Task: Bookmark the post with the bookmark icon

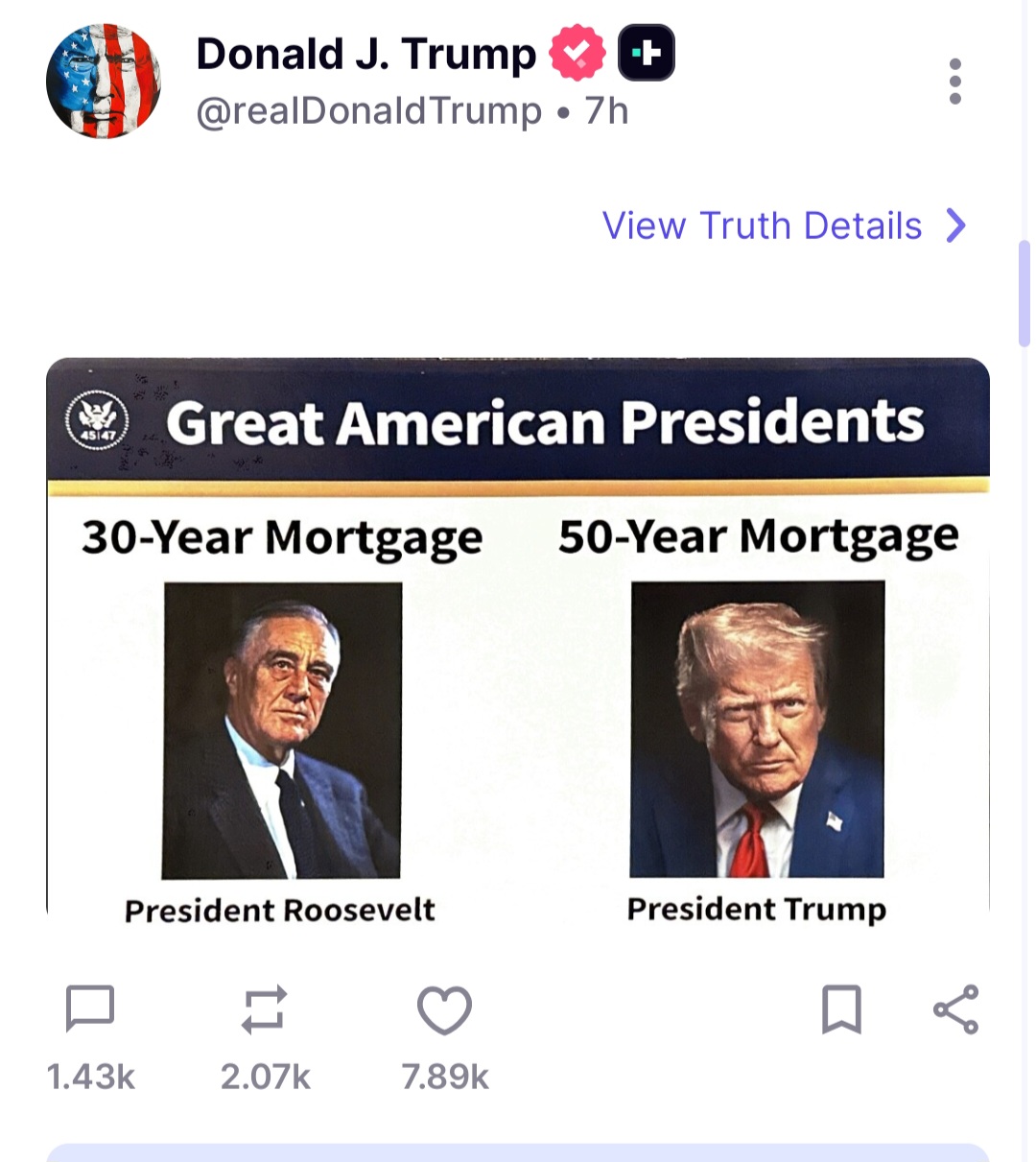Action: pyautogui.click(x=840, y=1008)
